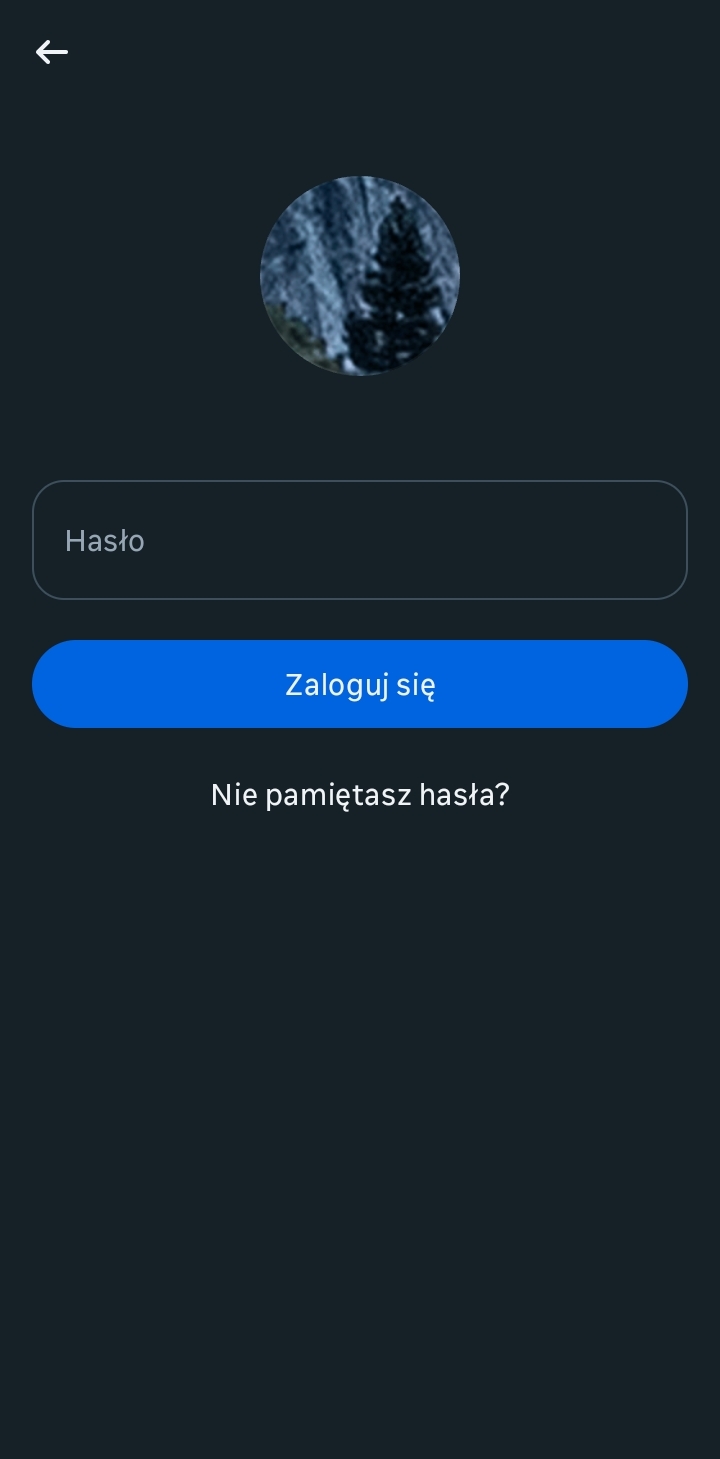The width and height of the screenshot is (720, 1459).
Task: Go back using the arrow icon
Action: tap(52, 52)
